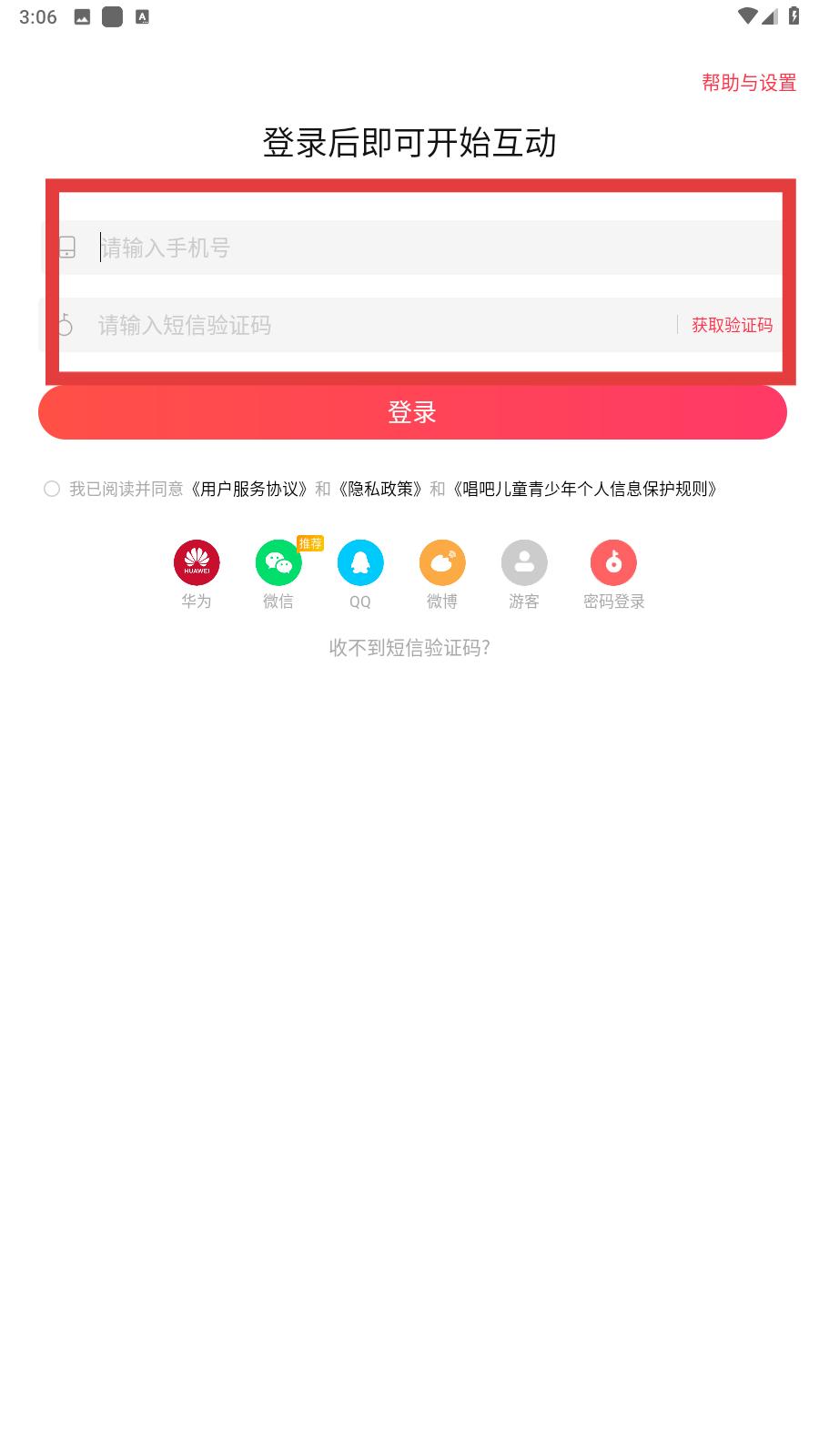Open 《唱吧儿童青少年个人信息保护规则》
Image resolution: width=819 pixels, height=1456 pixels.
(x=586, y=489)
